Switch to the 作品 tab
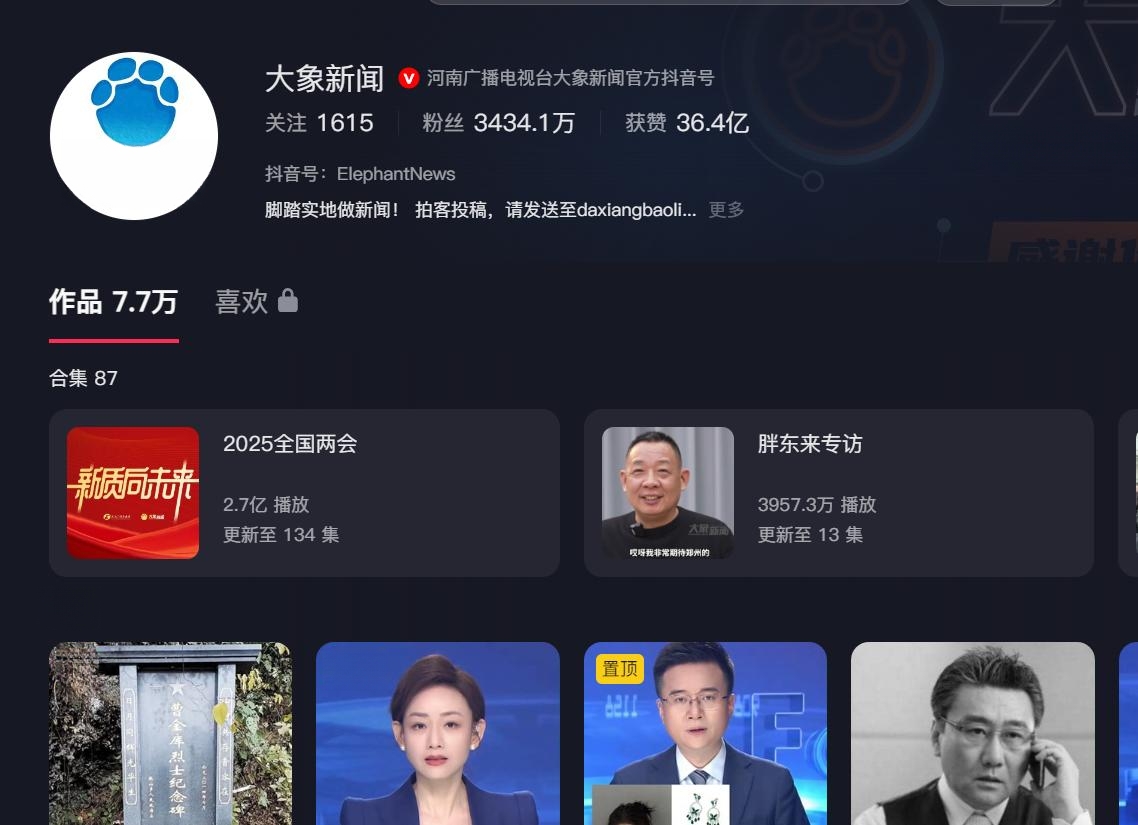Screen dimensions: 1138x825 (113, 302)
